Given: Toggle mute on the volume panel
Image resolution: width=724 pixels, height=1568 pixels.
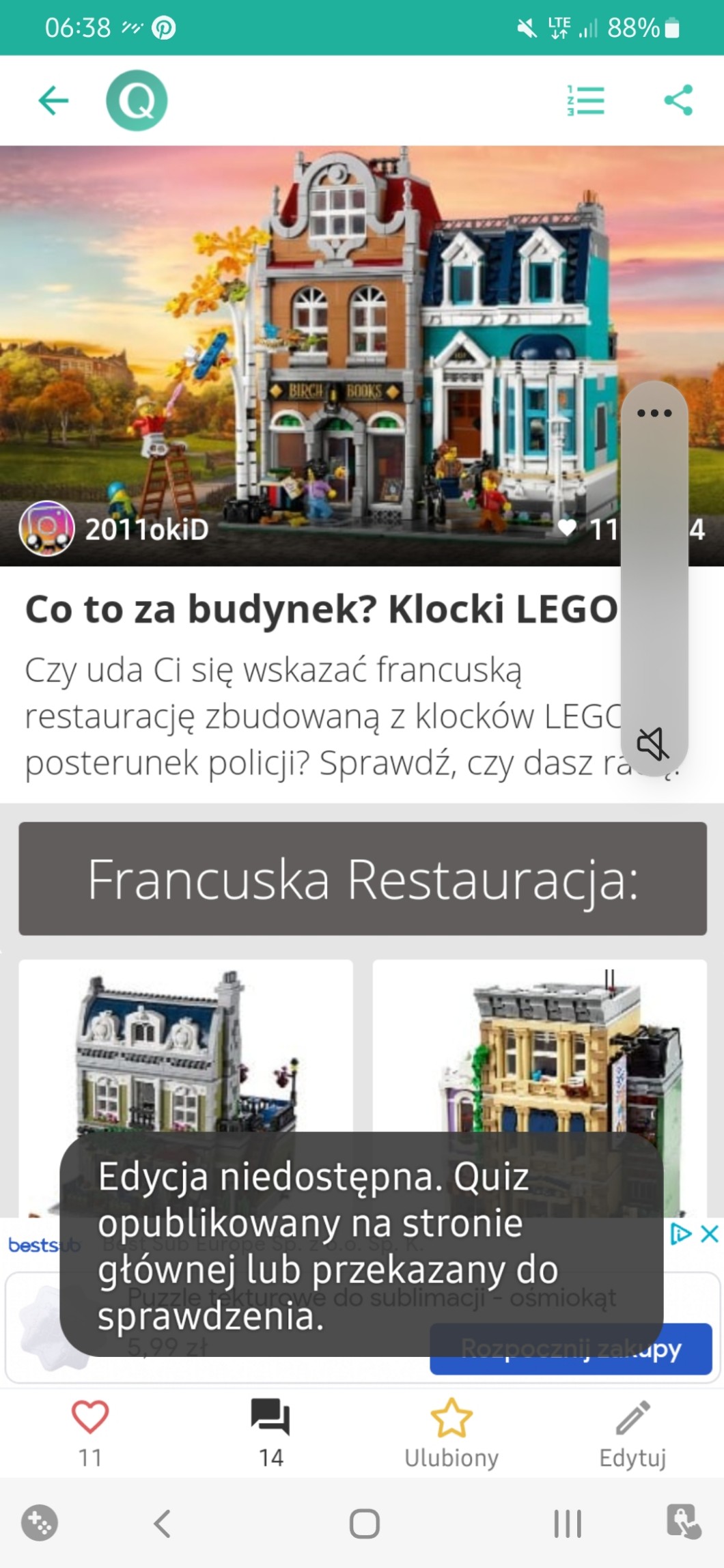Looking at the screenshot, I should point(652,743).
